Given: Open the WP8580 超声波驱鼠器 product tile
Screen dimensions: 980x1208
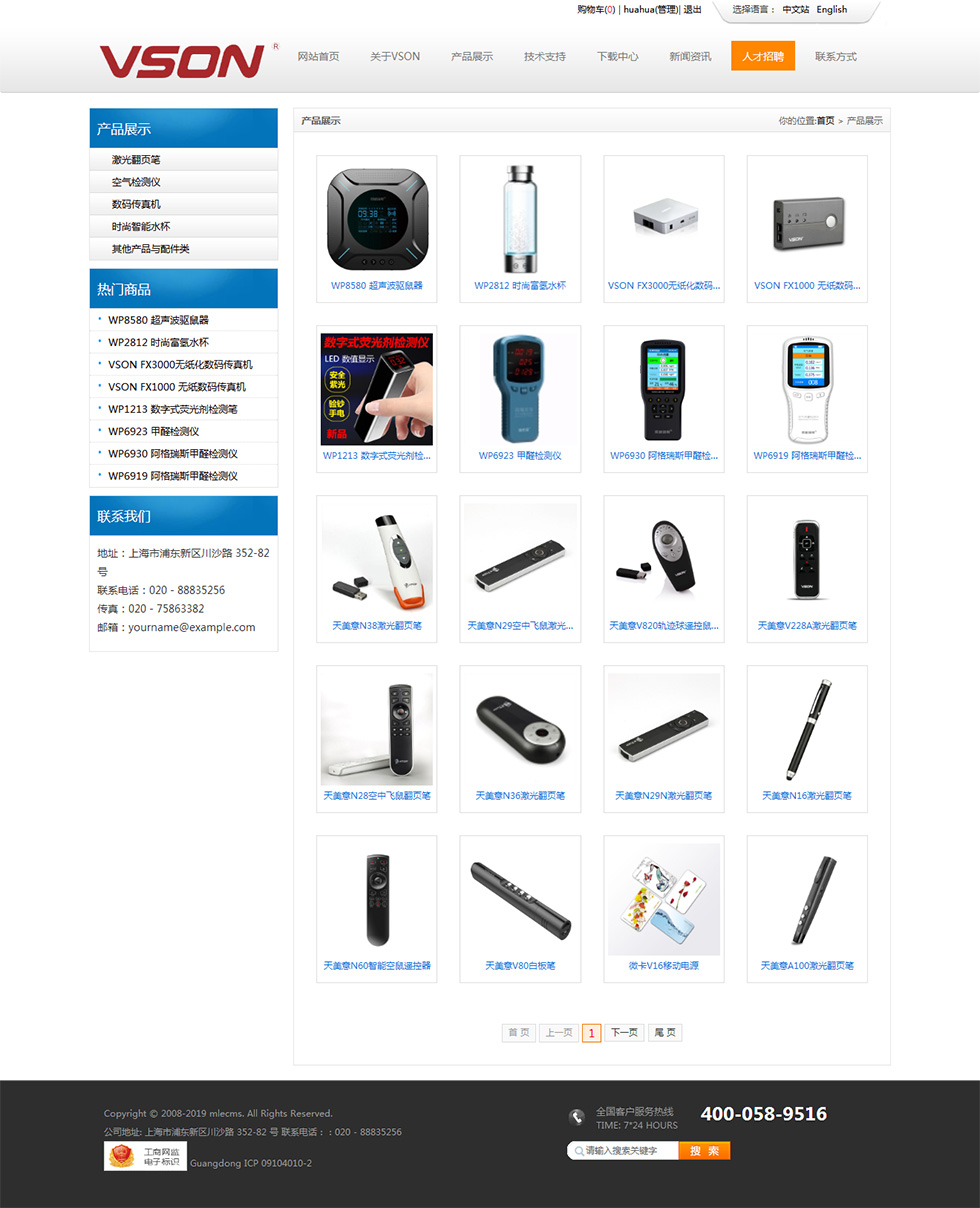Looking at the screenshot, I should 376,228.
